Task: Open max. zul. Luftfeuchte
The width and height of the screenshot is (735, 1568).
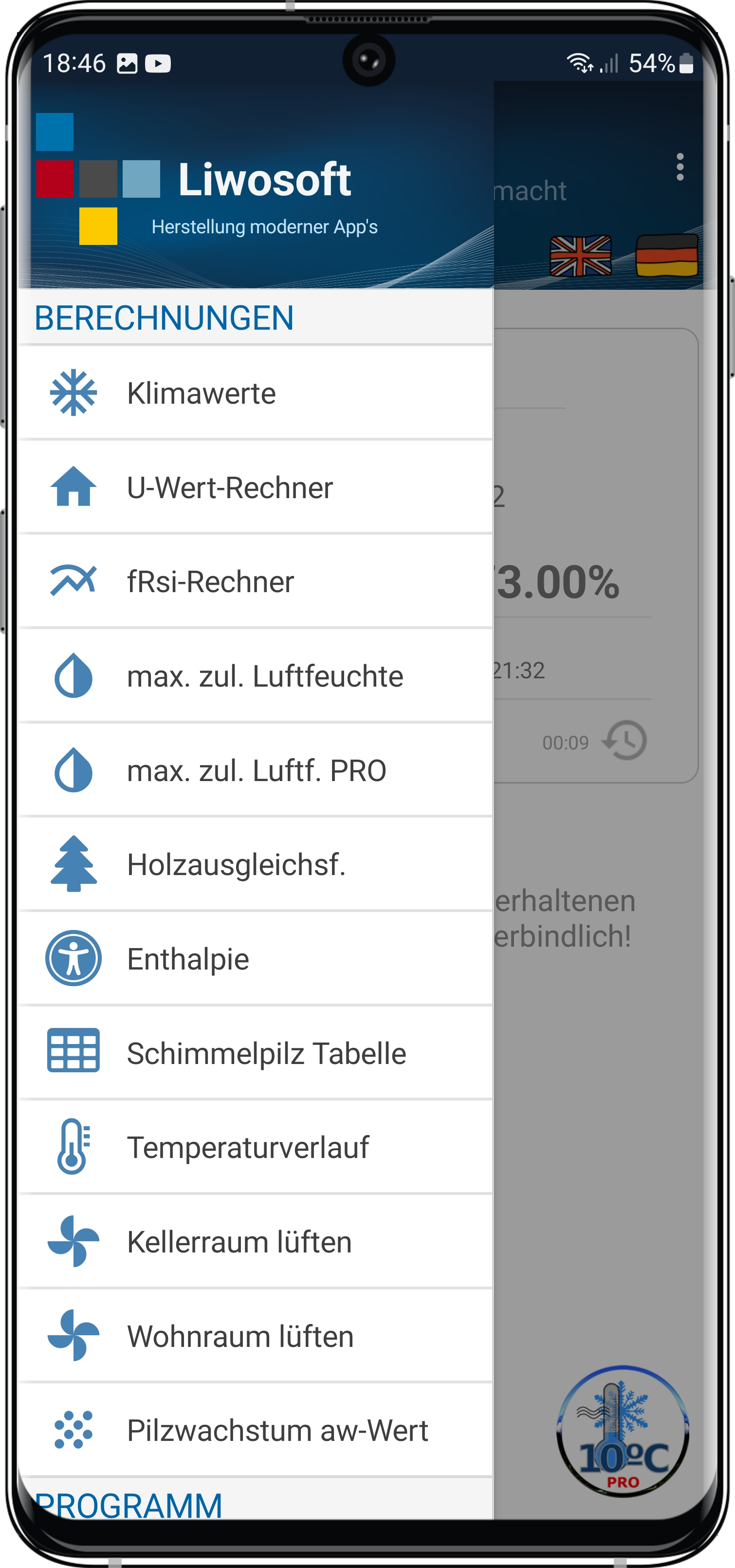Action: coord(256,676)
